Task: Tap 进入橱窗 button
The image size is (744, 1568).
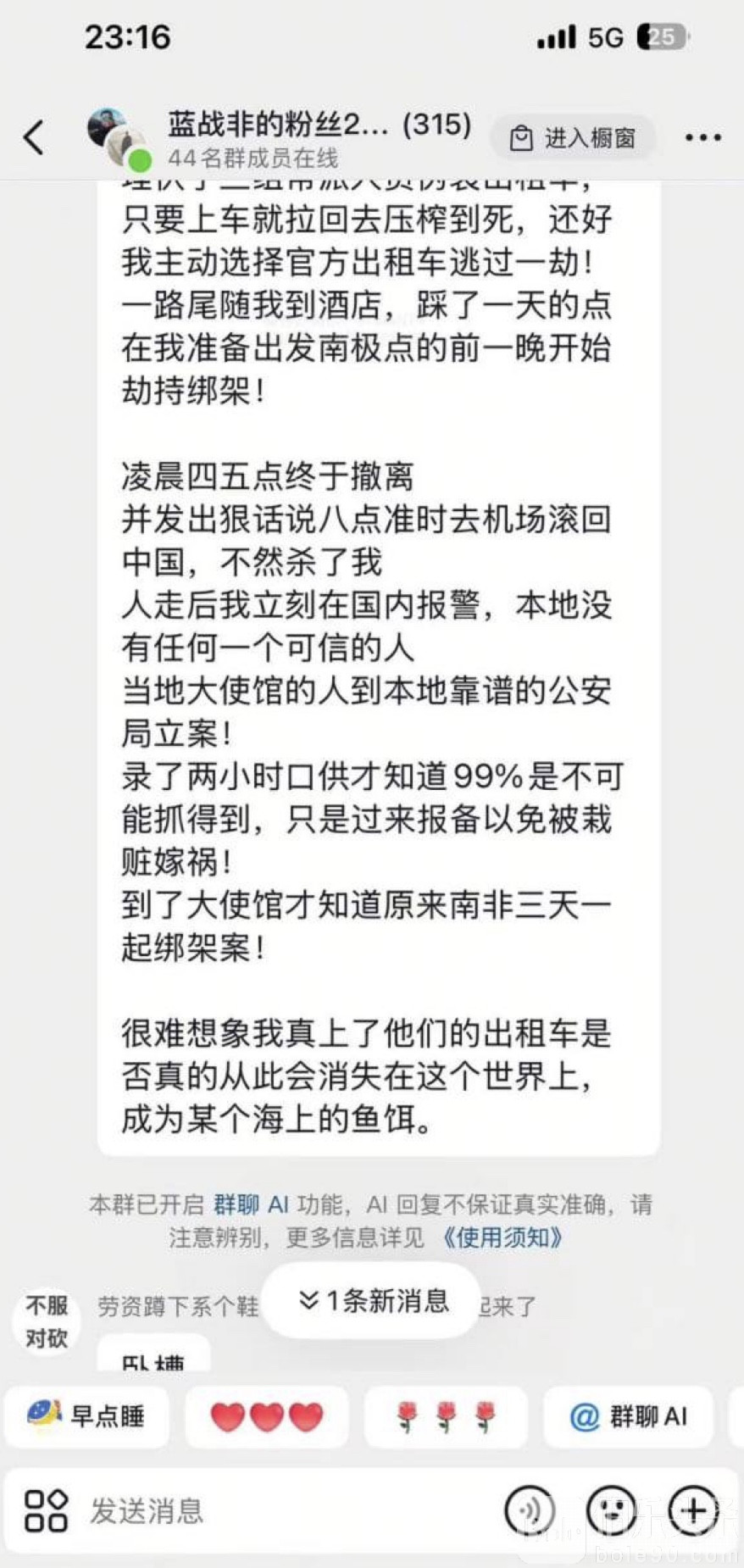Action: 574,137
